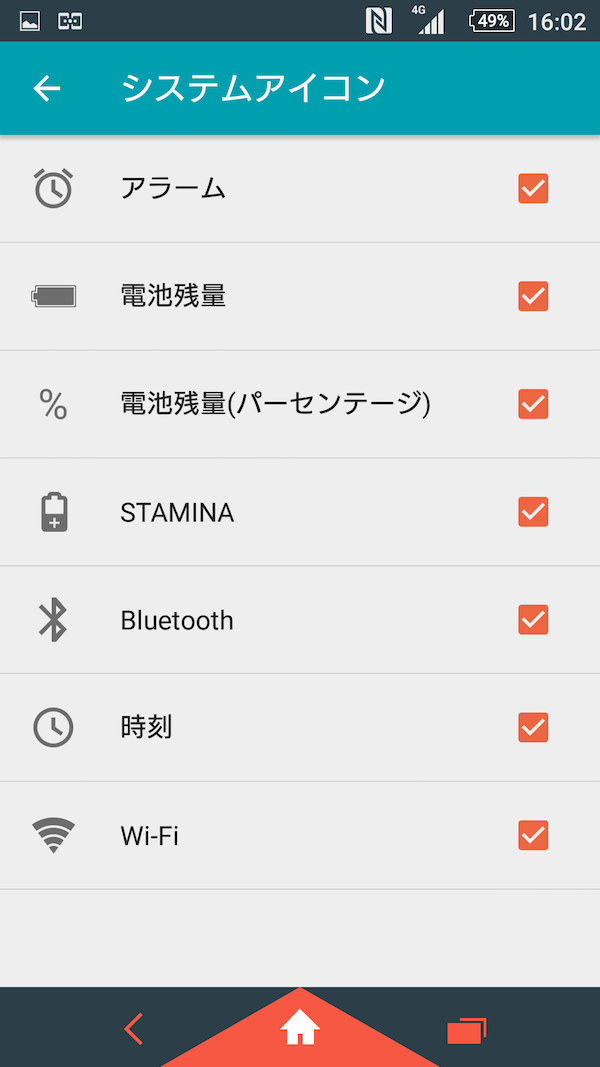Uncheck the 時刻 checkbox
Screen dimensions: 600x1067
[533, 728]
